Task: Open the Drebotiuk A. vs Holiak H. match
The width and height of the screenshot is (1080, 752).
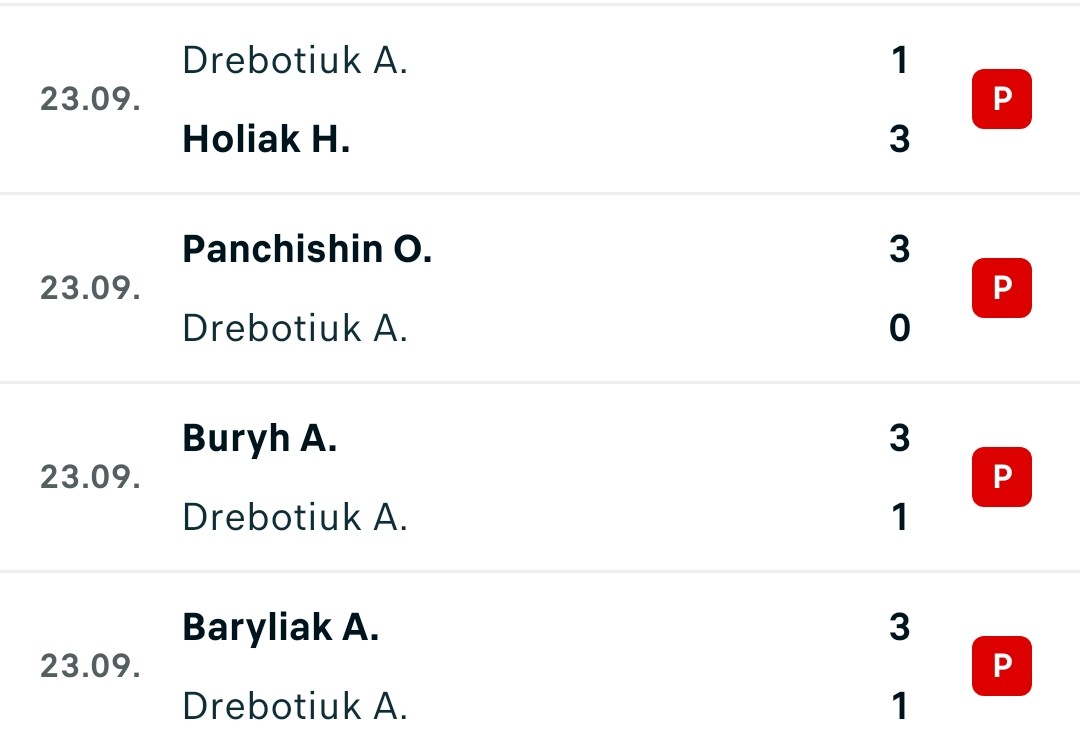Action: coord(540,99)
